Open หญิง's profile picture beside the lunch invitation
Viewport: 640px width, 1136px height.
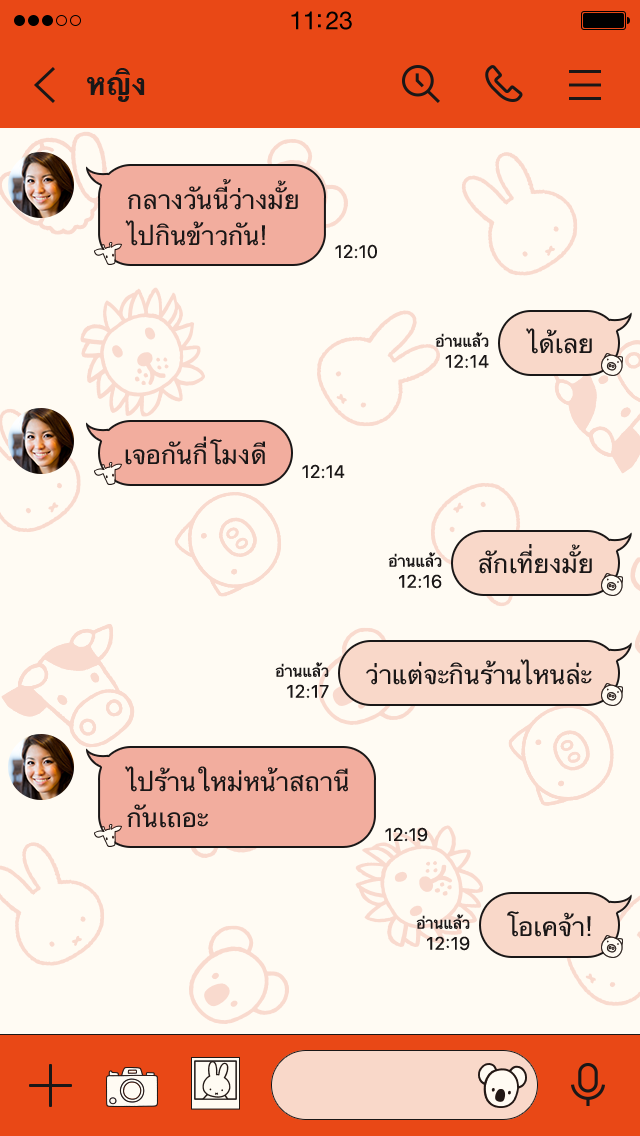tap(42, 185)
